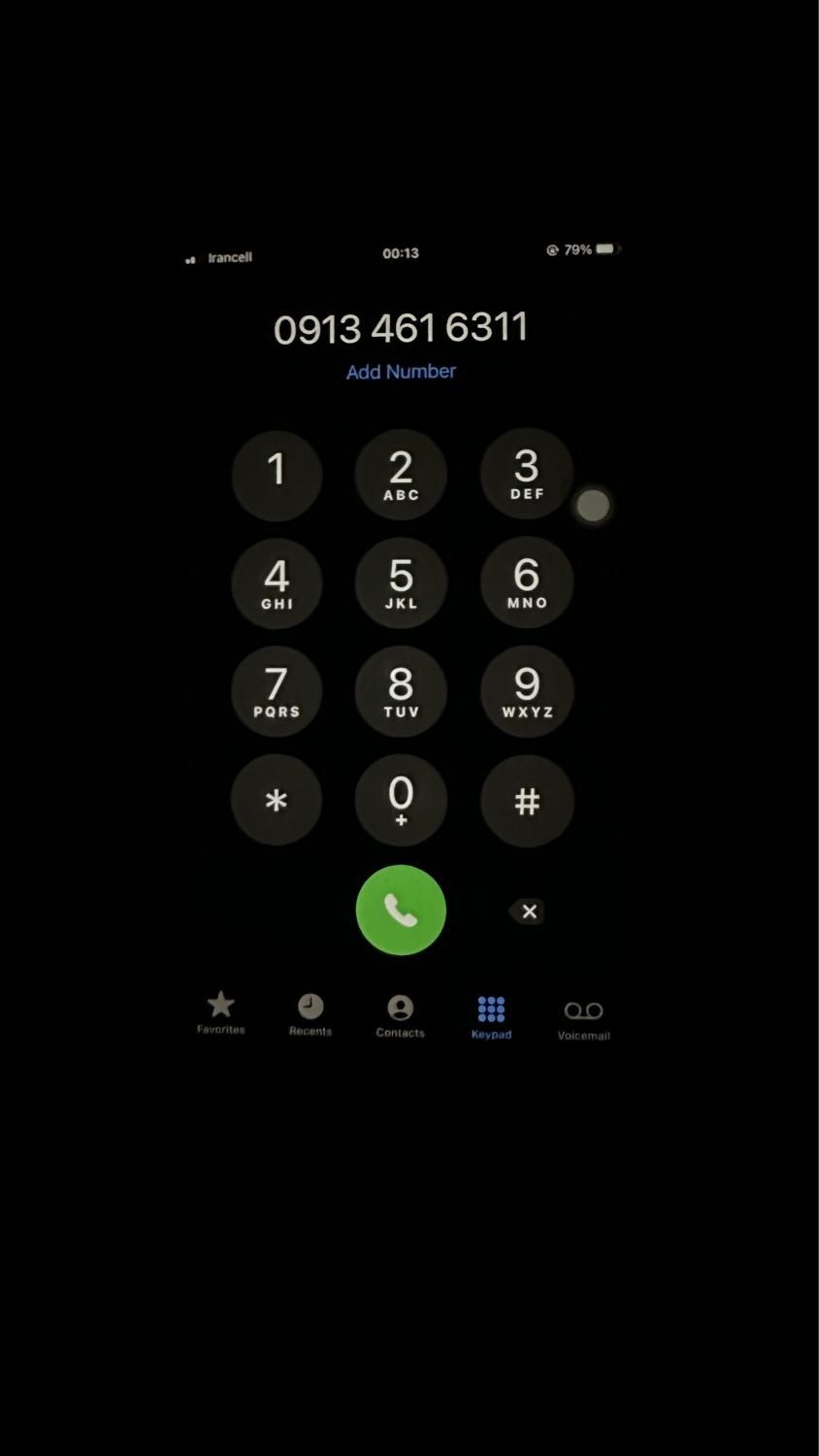Enter digit 3 DEF
819x1456 pixels.
(x=526, y=474)
